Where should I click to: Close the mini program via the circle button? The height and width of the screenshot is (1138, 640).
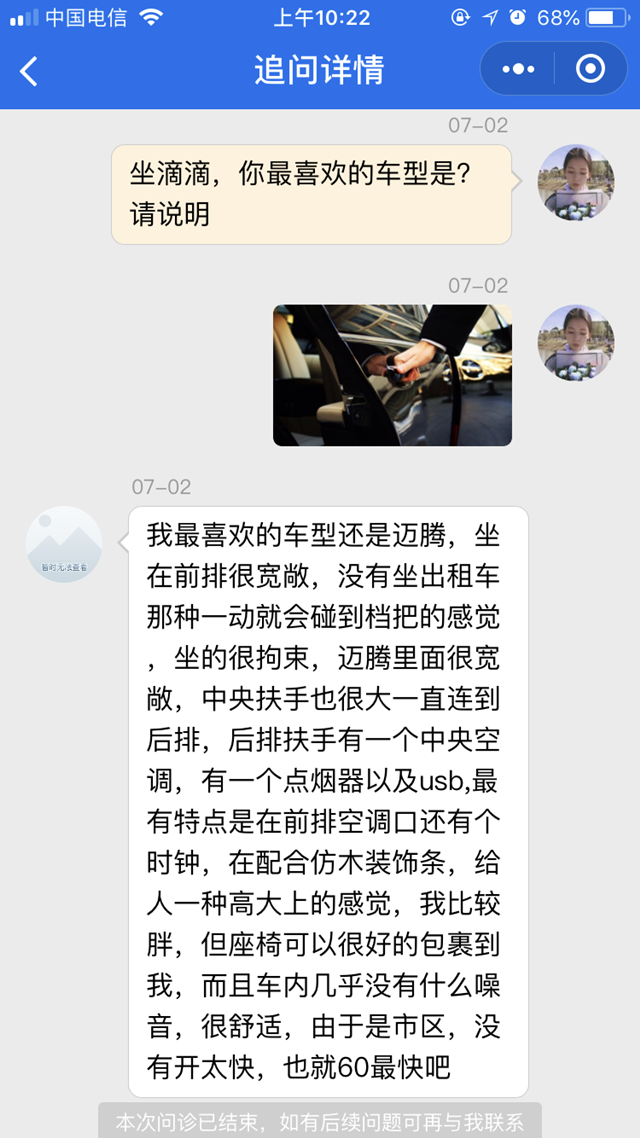pos(591,69)
